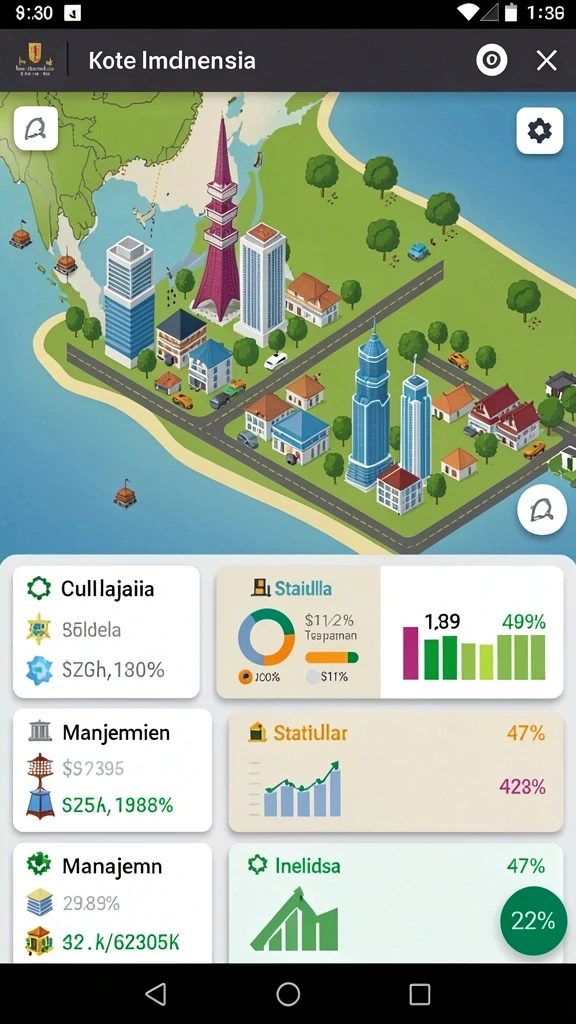Close the Kote Imdnensia screen

tap(546, 61)
